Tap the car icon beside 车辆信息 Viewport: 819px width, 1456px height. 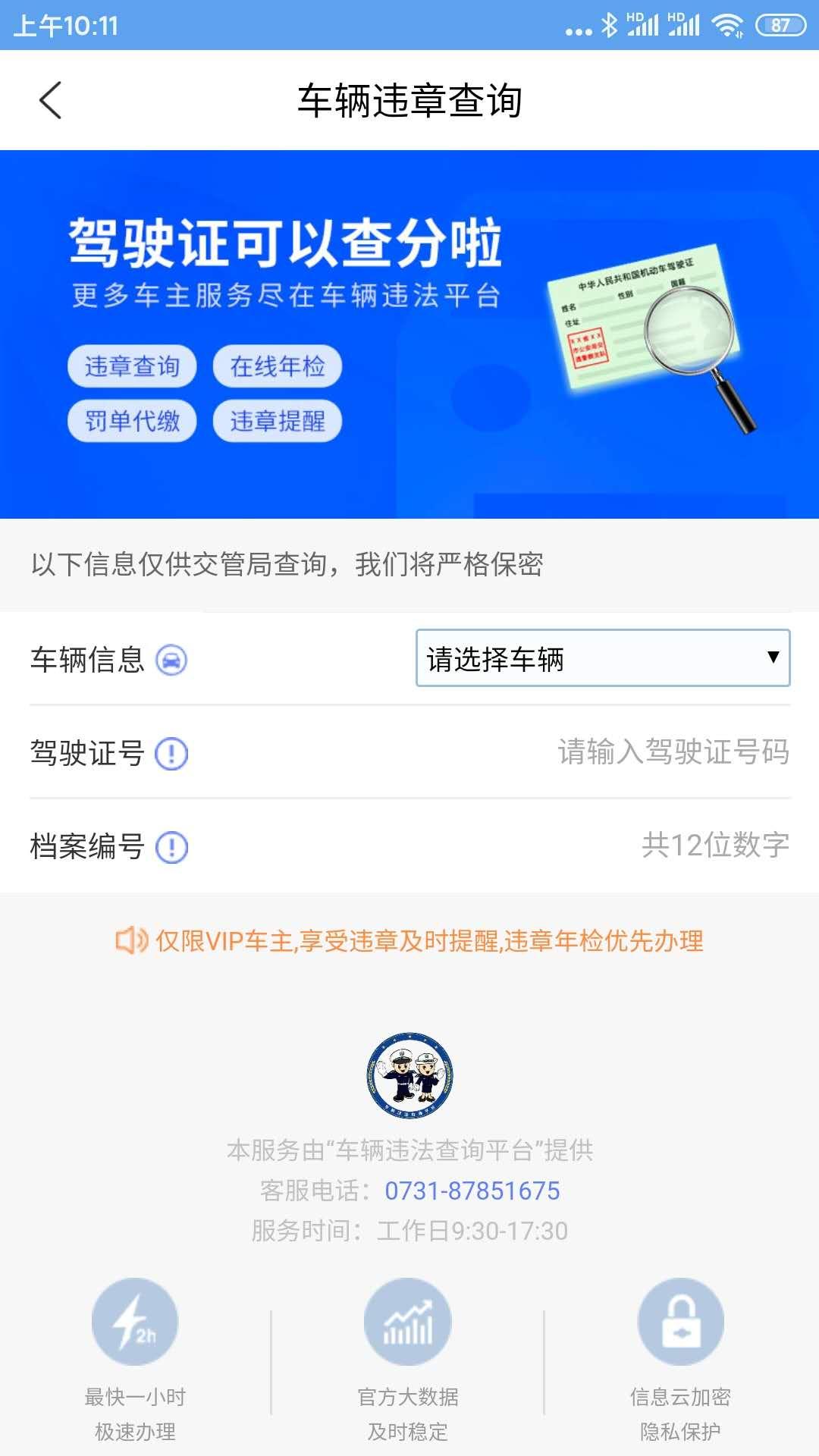pos(171,660)
